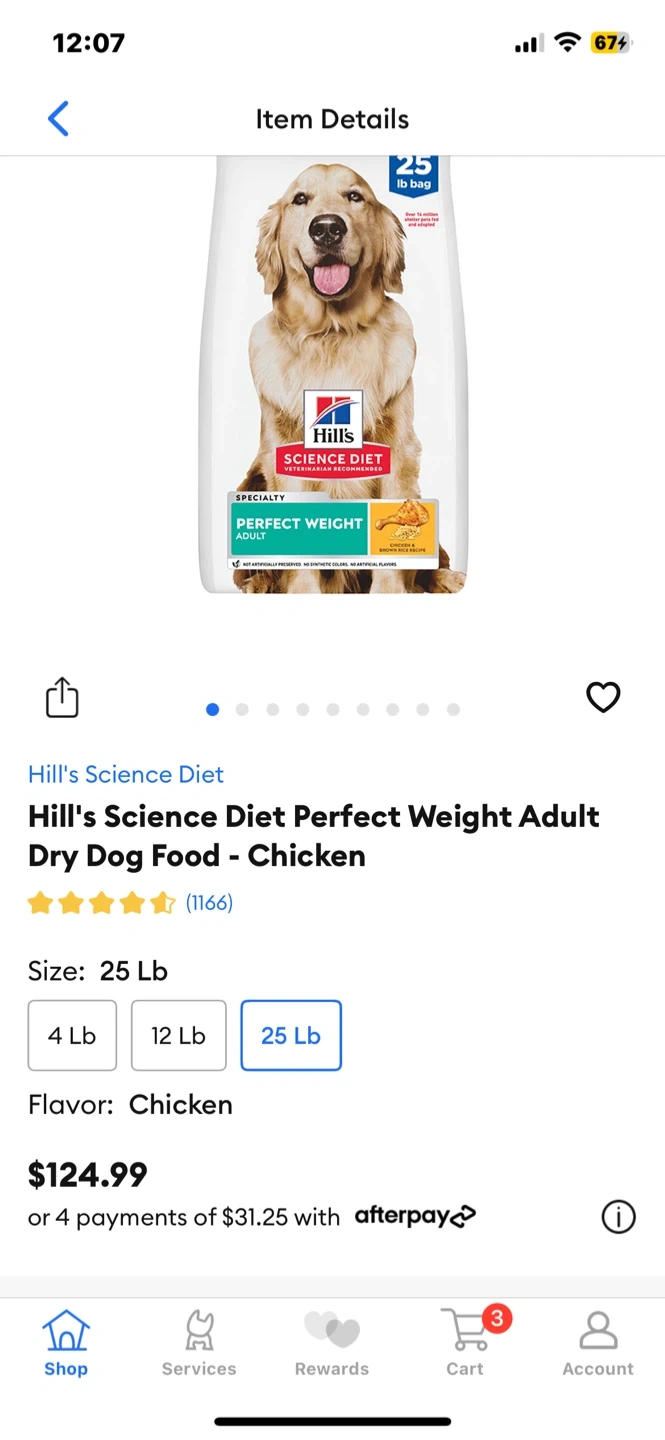665x1440 pixels.
Task: Open the Cart with 3 items
Action: 466,1343
